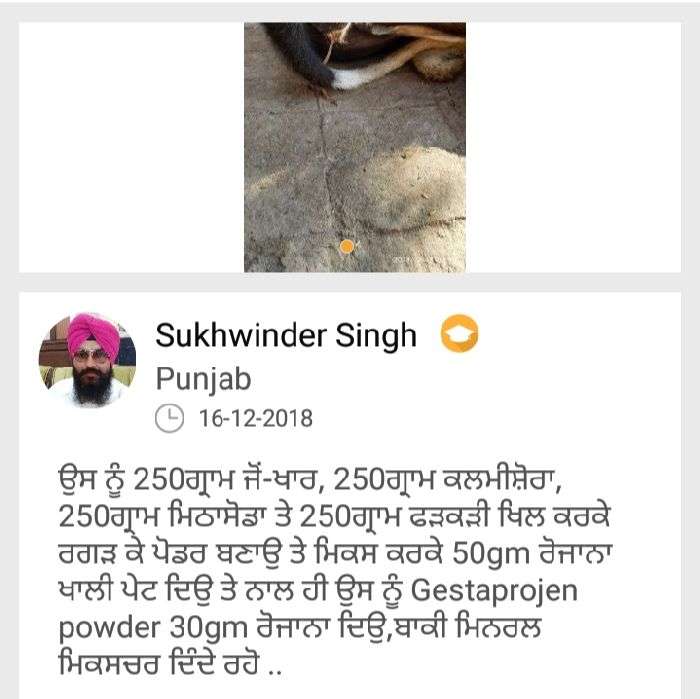View the profile via the name Sukhwinder Singh
The image size is (700, 699).
286,335
